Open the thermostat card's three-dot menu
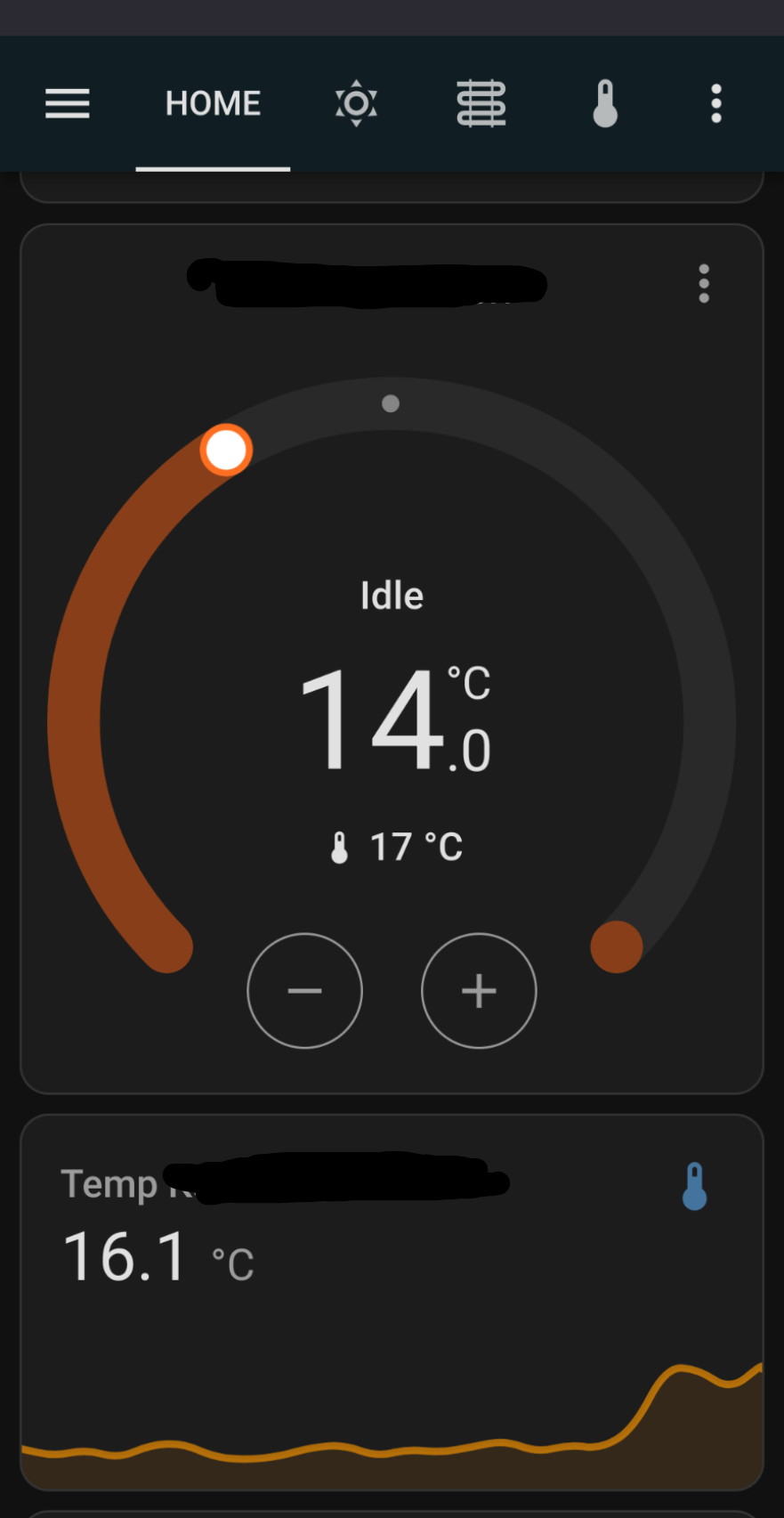The image size is (784, 1518). 704,284
